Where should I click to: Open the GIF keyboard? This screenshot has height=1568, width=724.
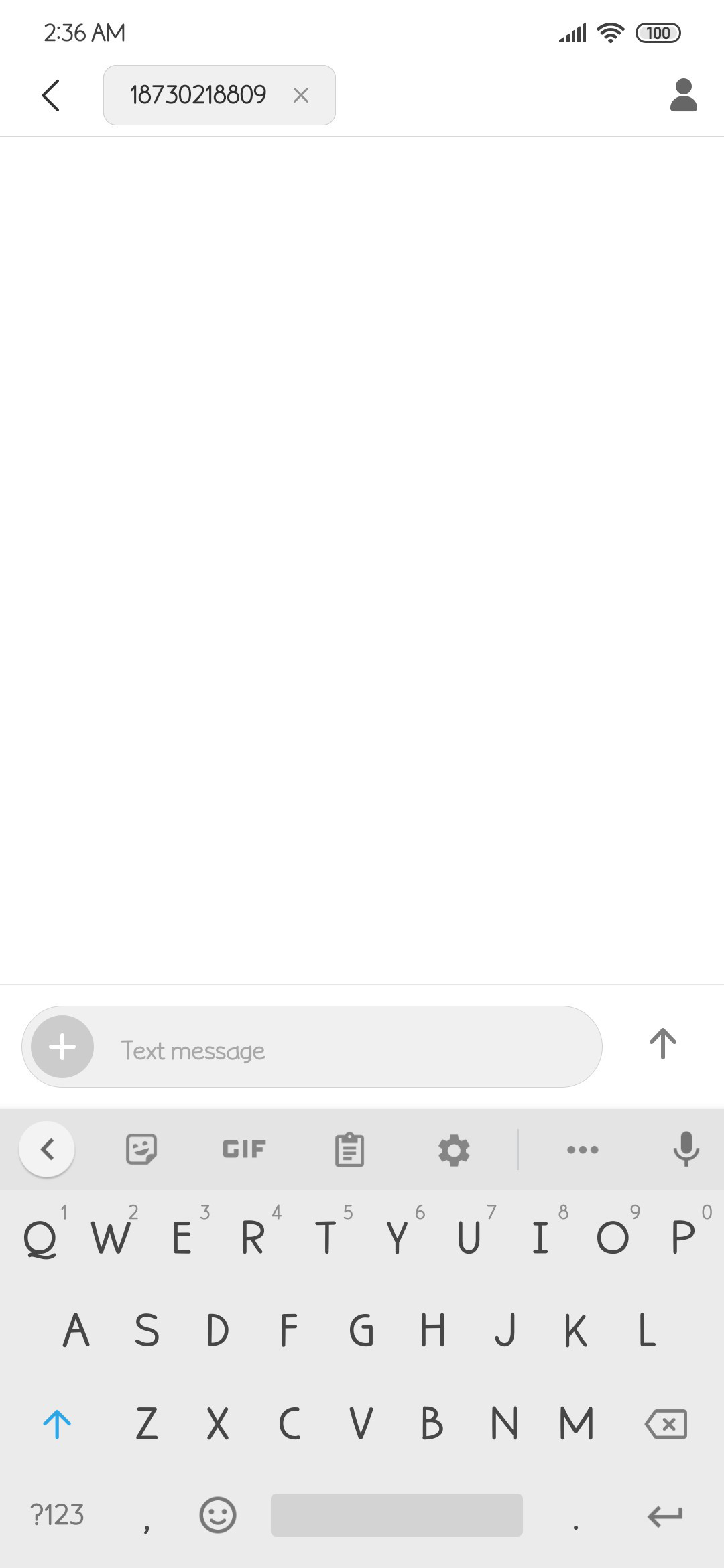click(244, 1149)
